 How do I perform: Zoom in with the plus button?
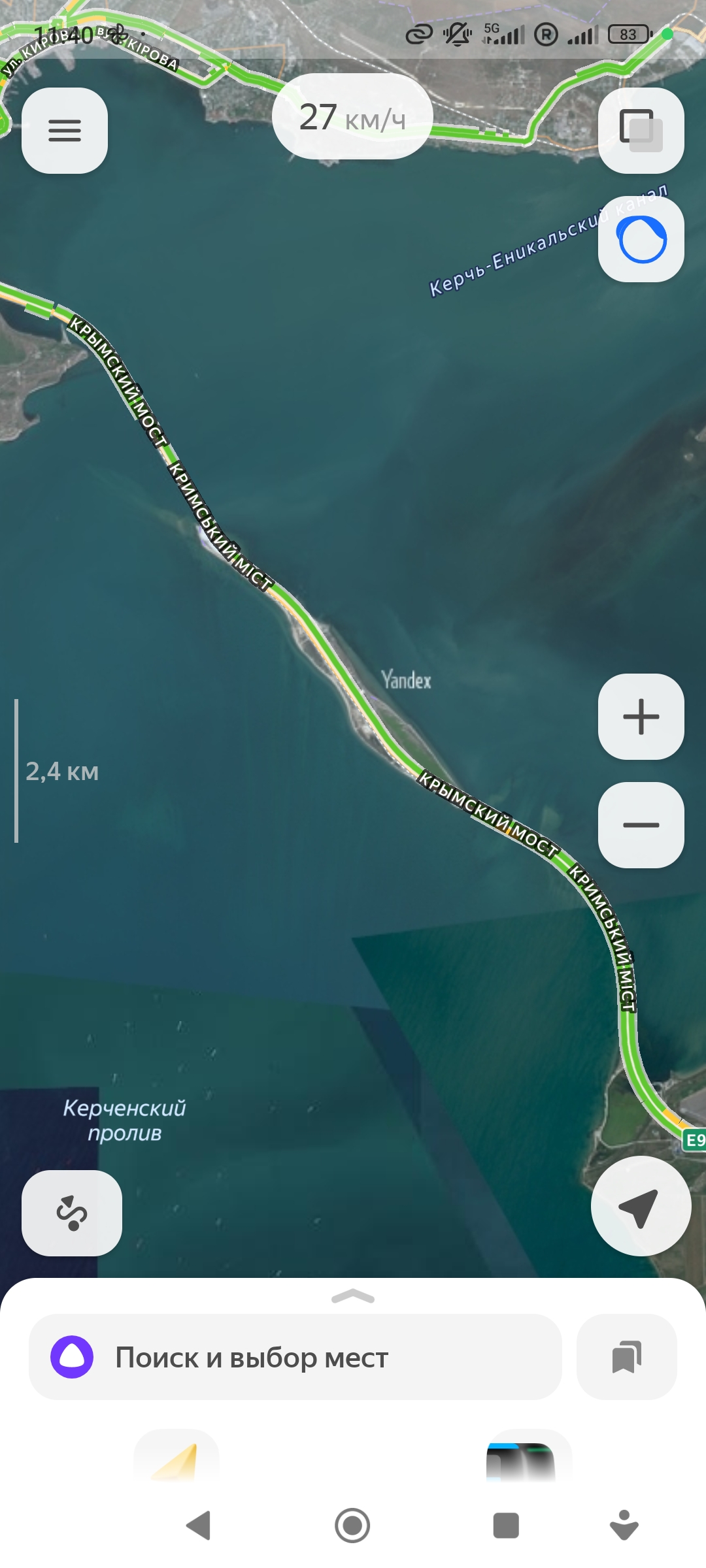click(641, 717)
